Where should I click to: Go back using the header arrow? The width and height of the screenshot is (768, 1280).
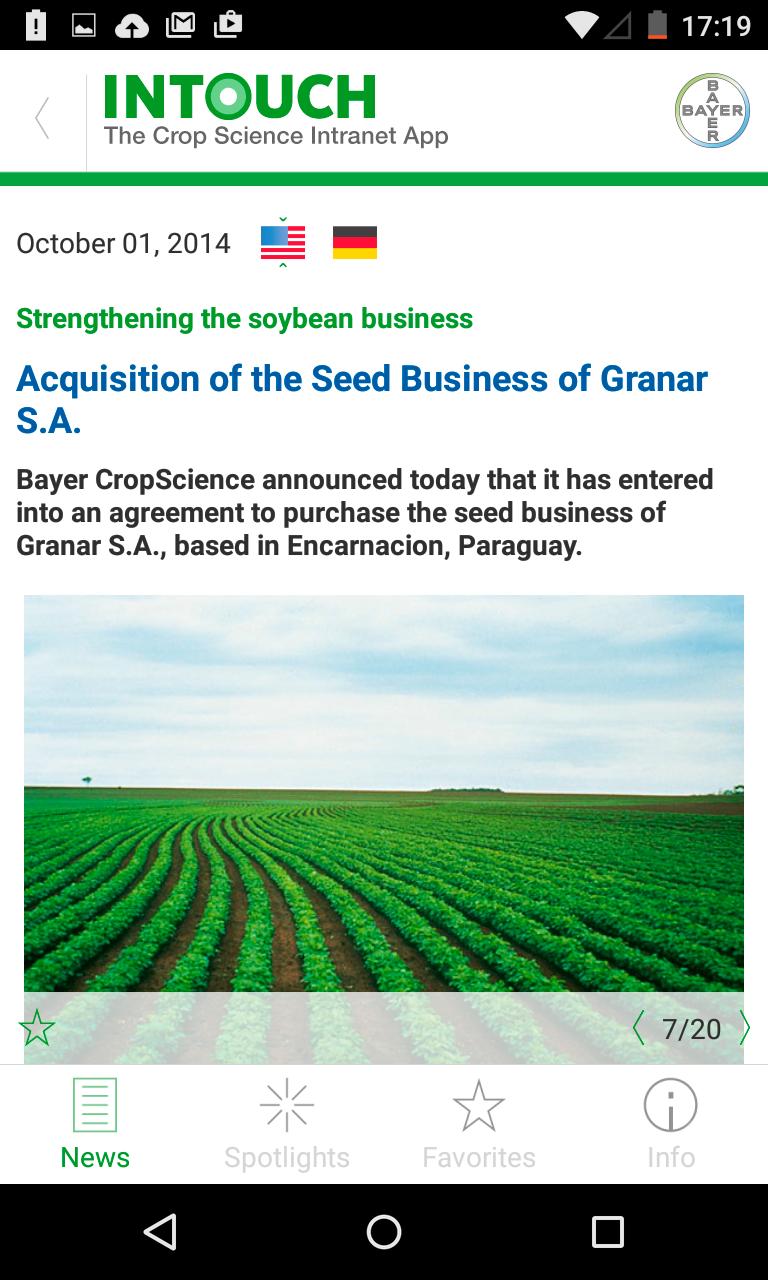[x=42, y=119]
